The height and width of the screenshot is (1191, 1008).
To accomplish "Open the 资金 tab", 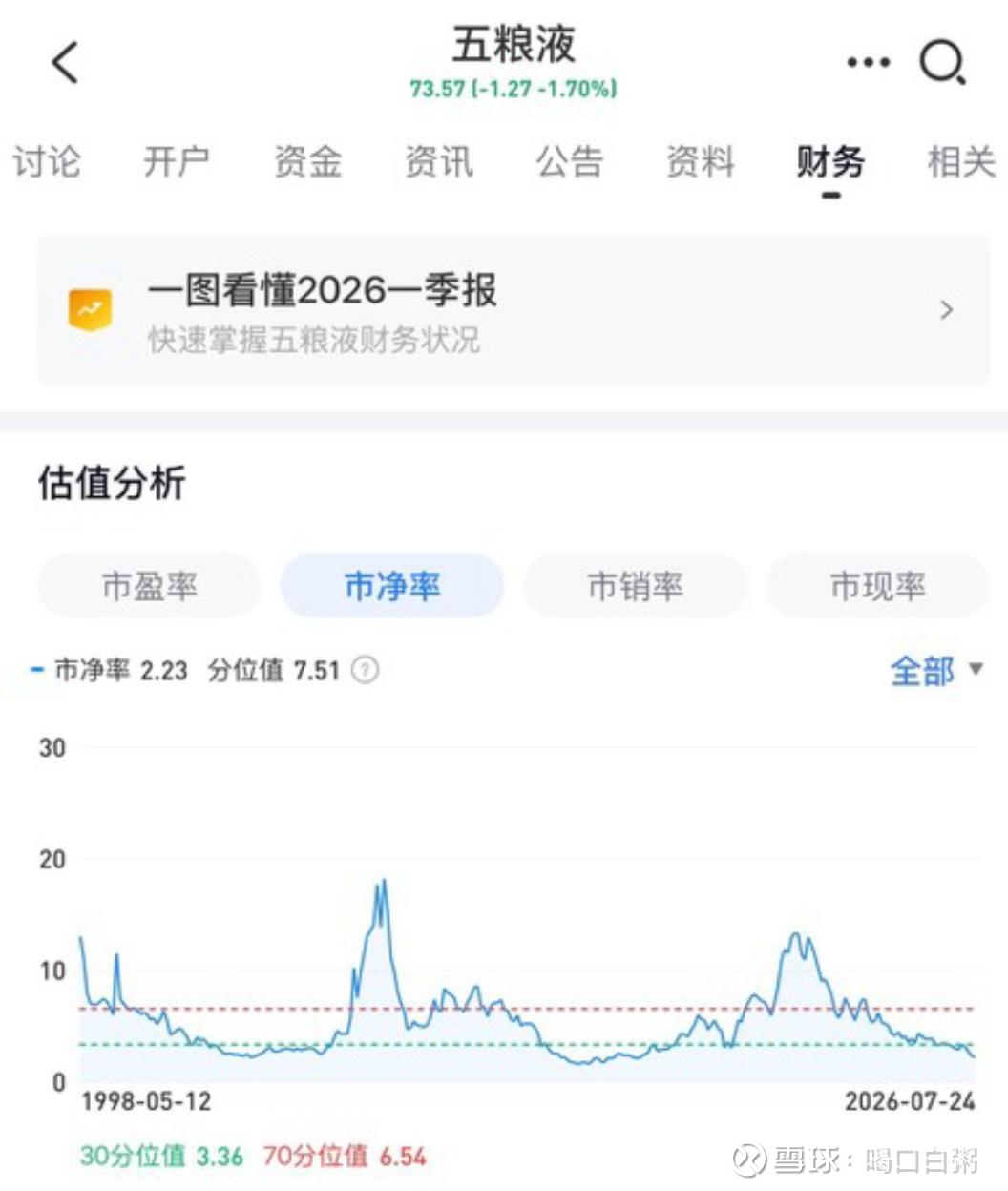I will tap(307, 161).
